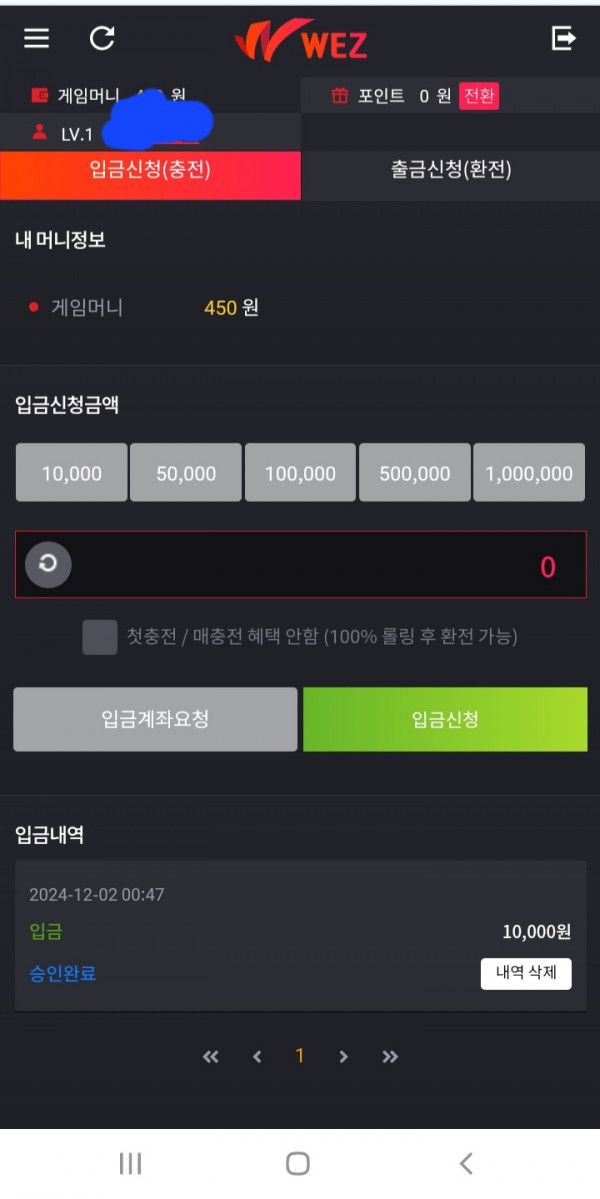The width and height of the screenshot is (600, 1199).
Task: Choose the 50,000 amount button
Action: coord(186,473)
